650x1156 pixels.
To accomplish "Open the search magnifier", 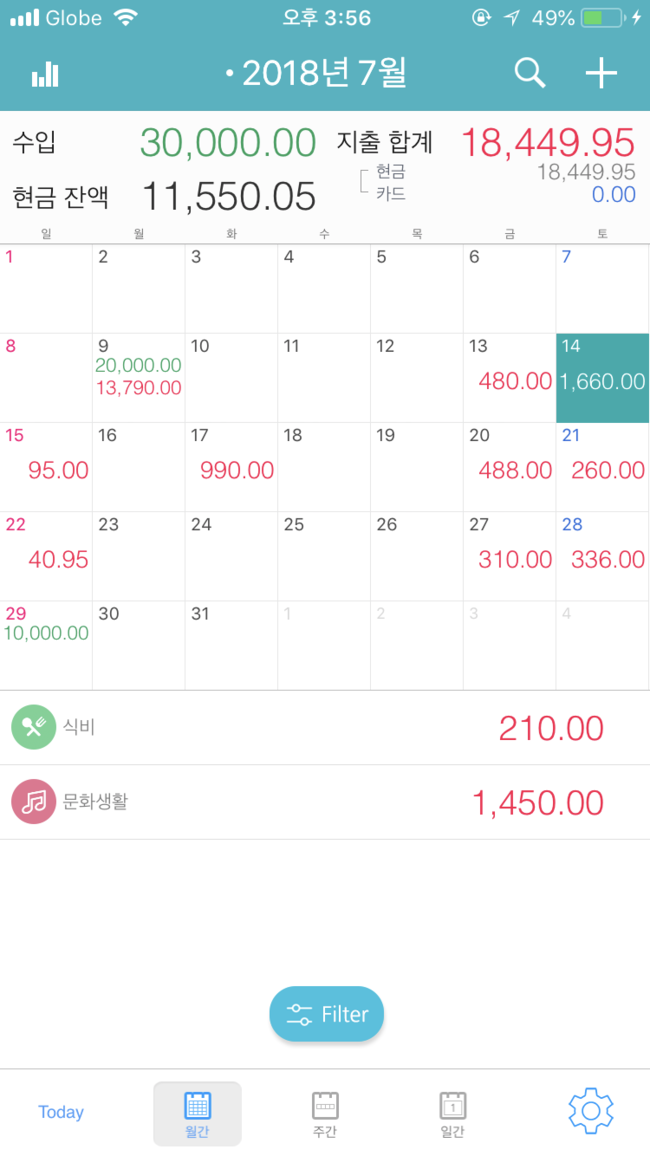I will pos(529,73).
